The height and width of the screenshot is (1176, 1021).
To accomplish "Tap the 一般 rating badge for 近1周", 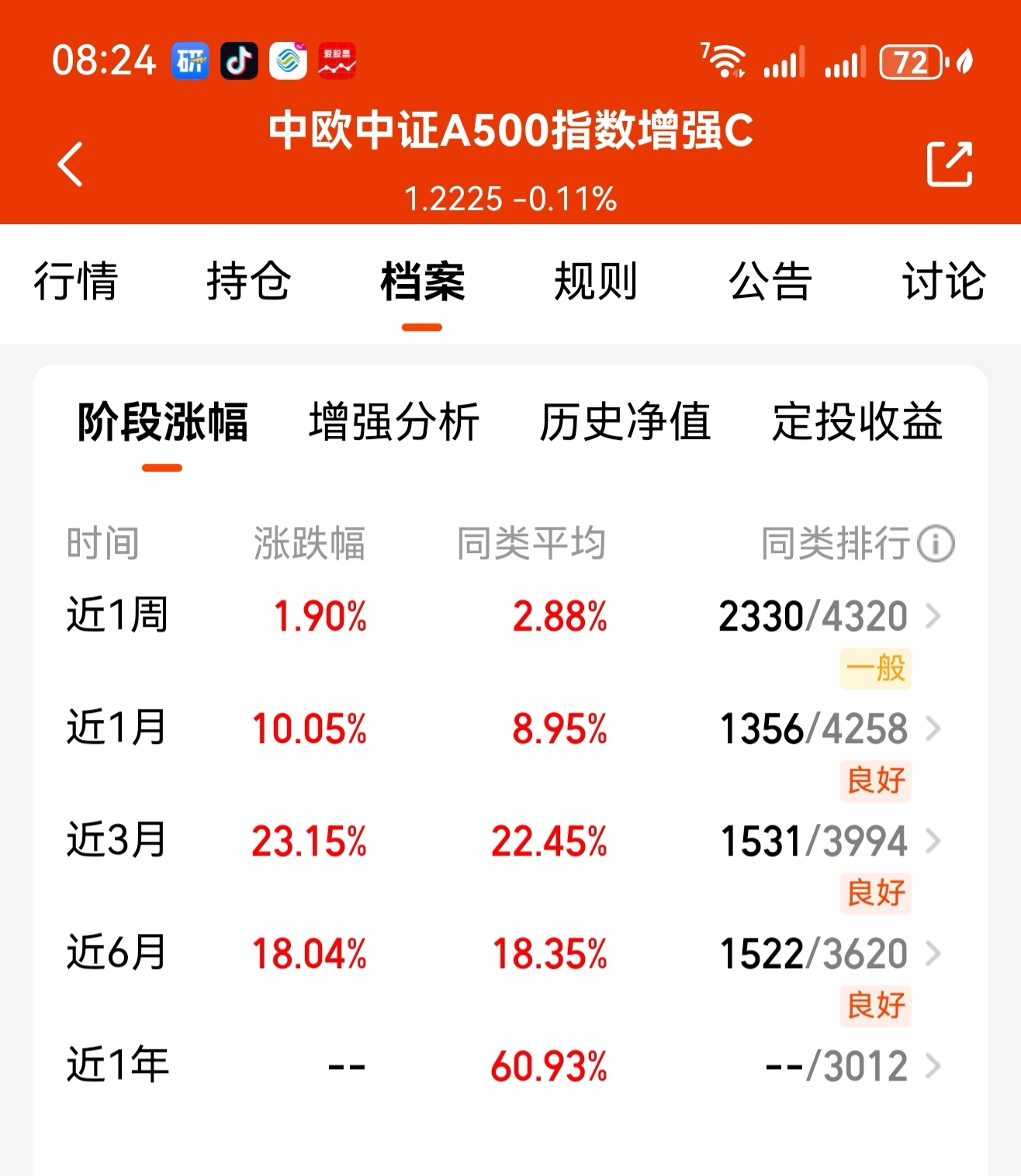I will [875, 669].
